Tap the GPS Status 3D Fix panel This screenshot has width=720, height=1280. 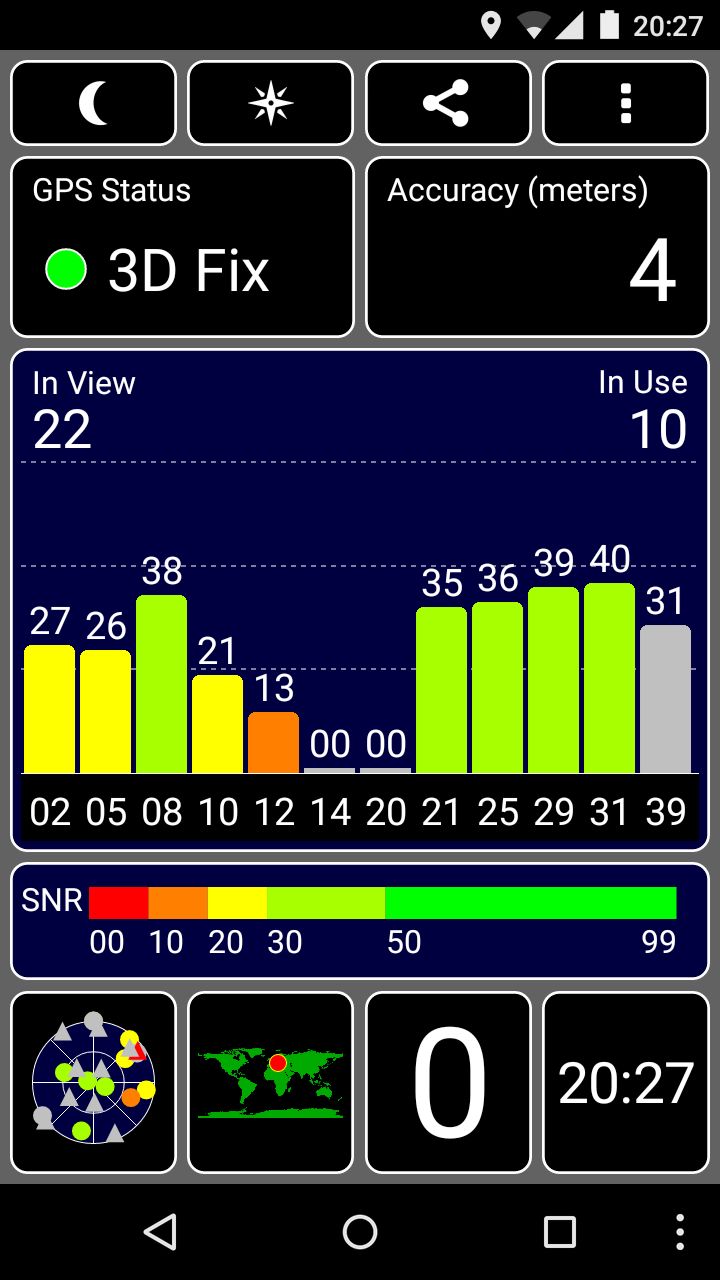(182, 247)
